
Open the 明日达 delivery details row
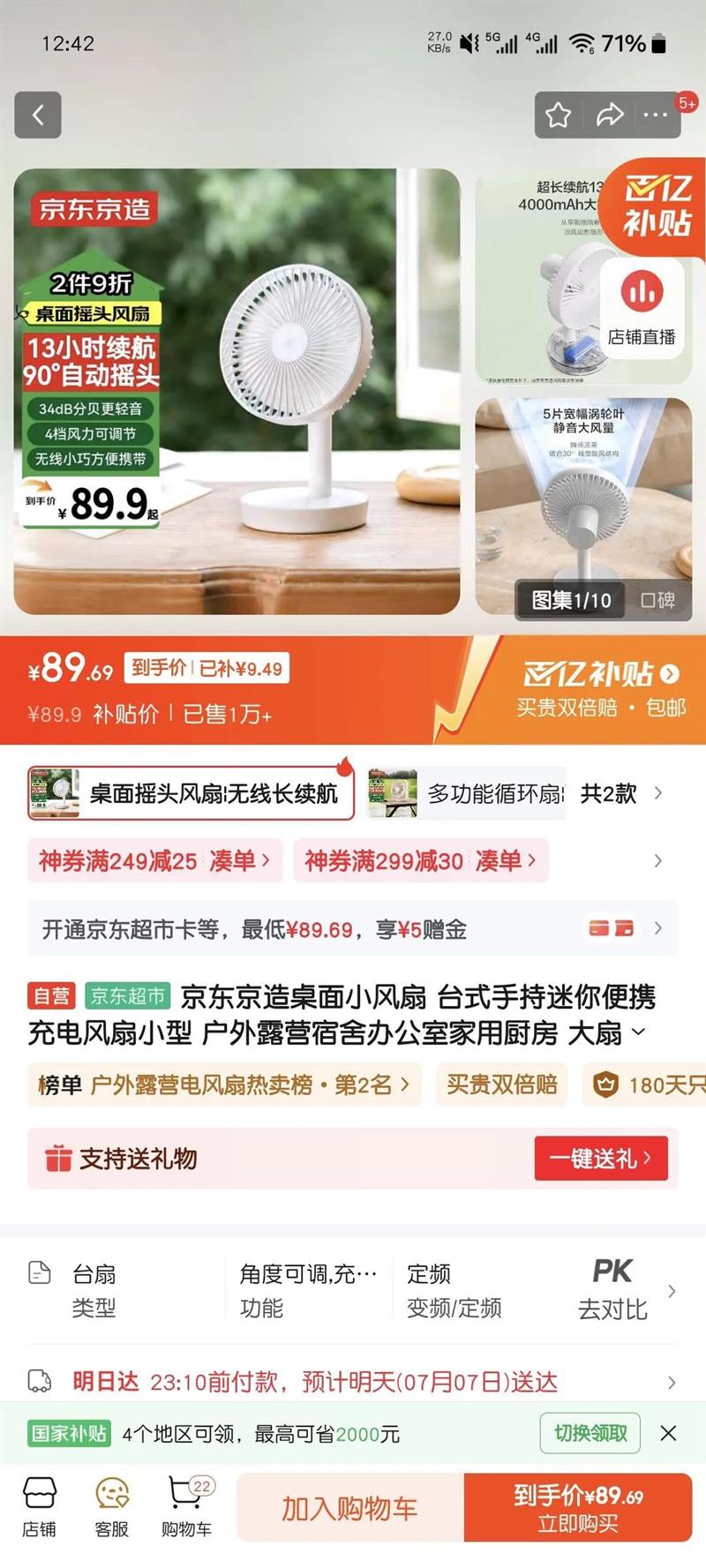(353, 1381)
